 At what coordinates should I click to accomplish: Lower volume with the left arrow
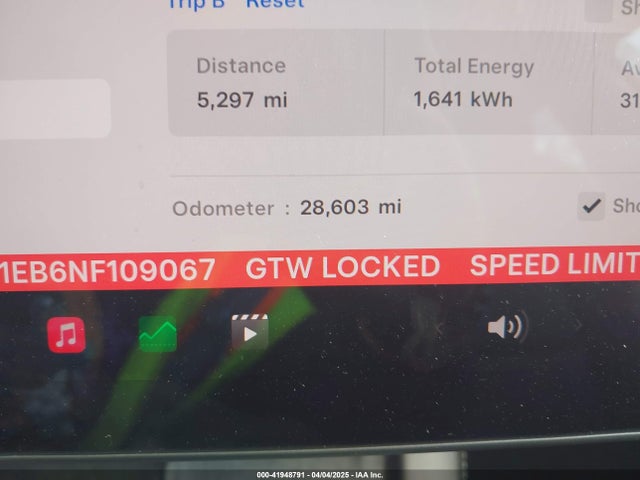439,327
